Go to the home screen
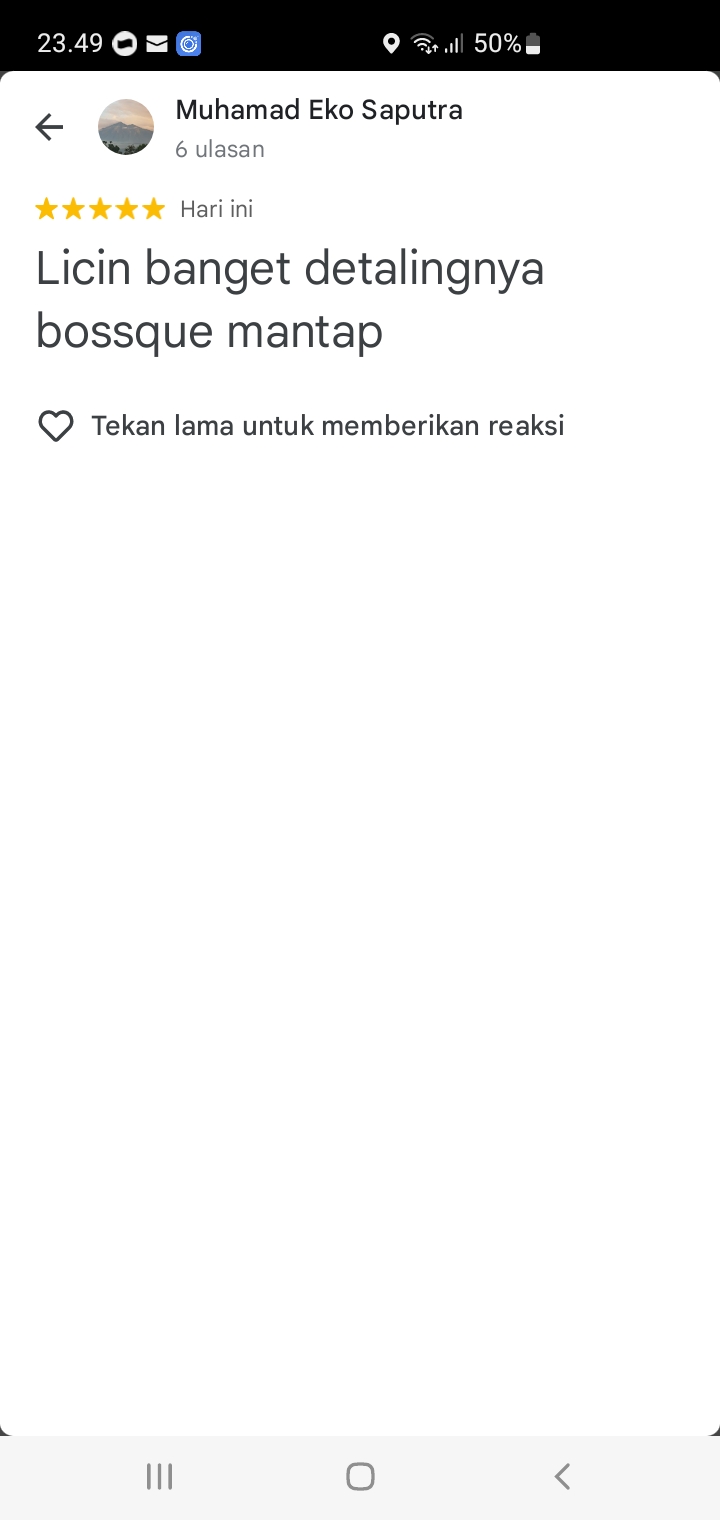The width and height of the screenshot is (720, 1520). (360, 1476)
